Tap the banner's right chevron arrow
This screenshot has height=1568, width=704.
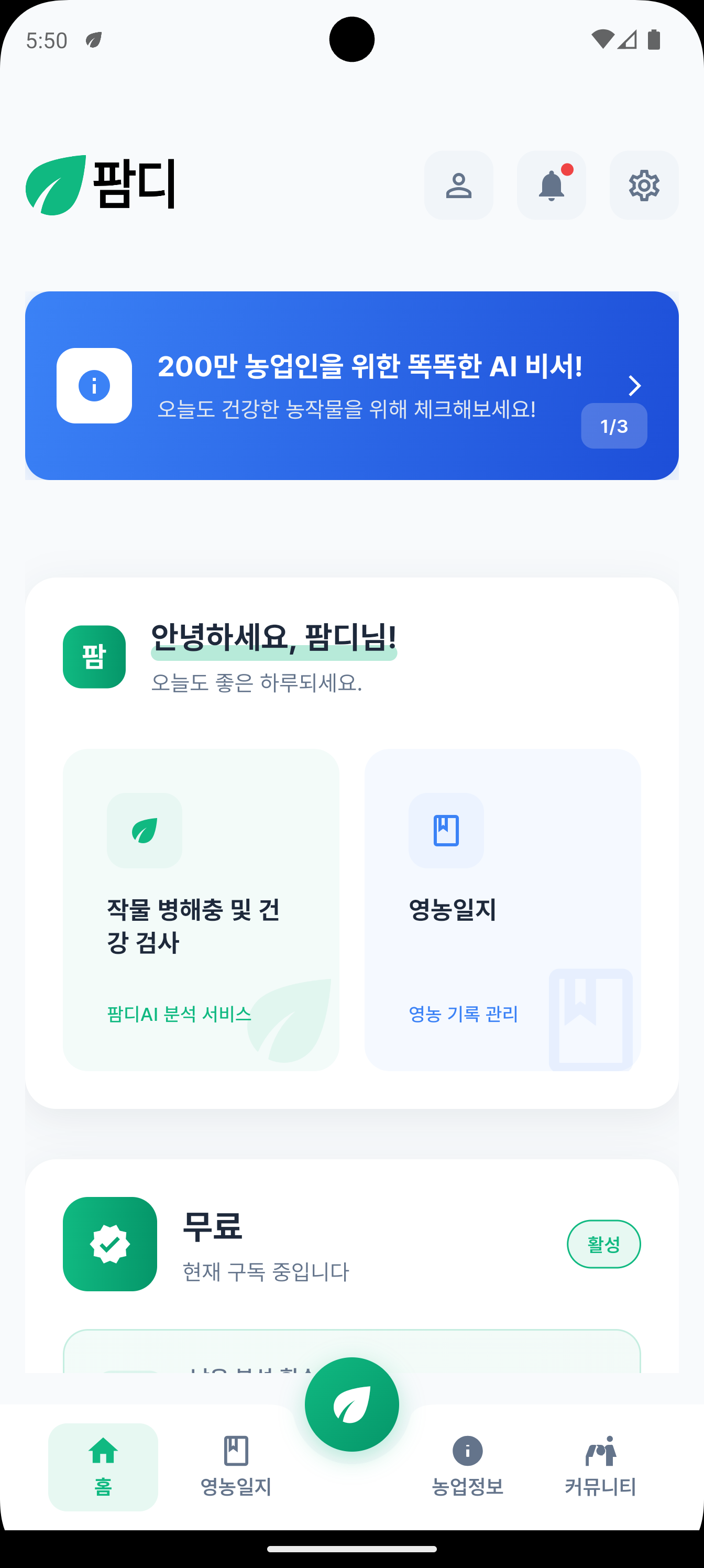point(634,385)
